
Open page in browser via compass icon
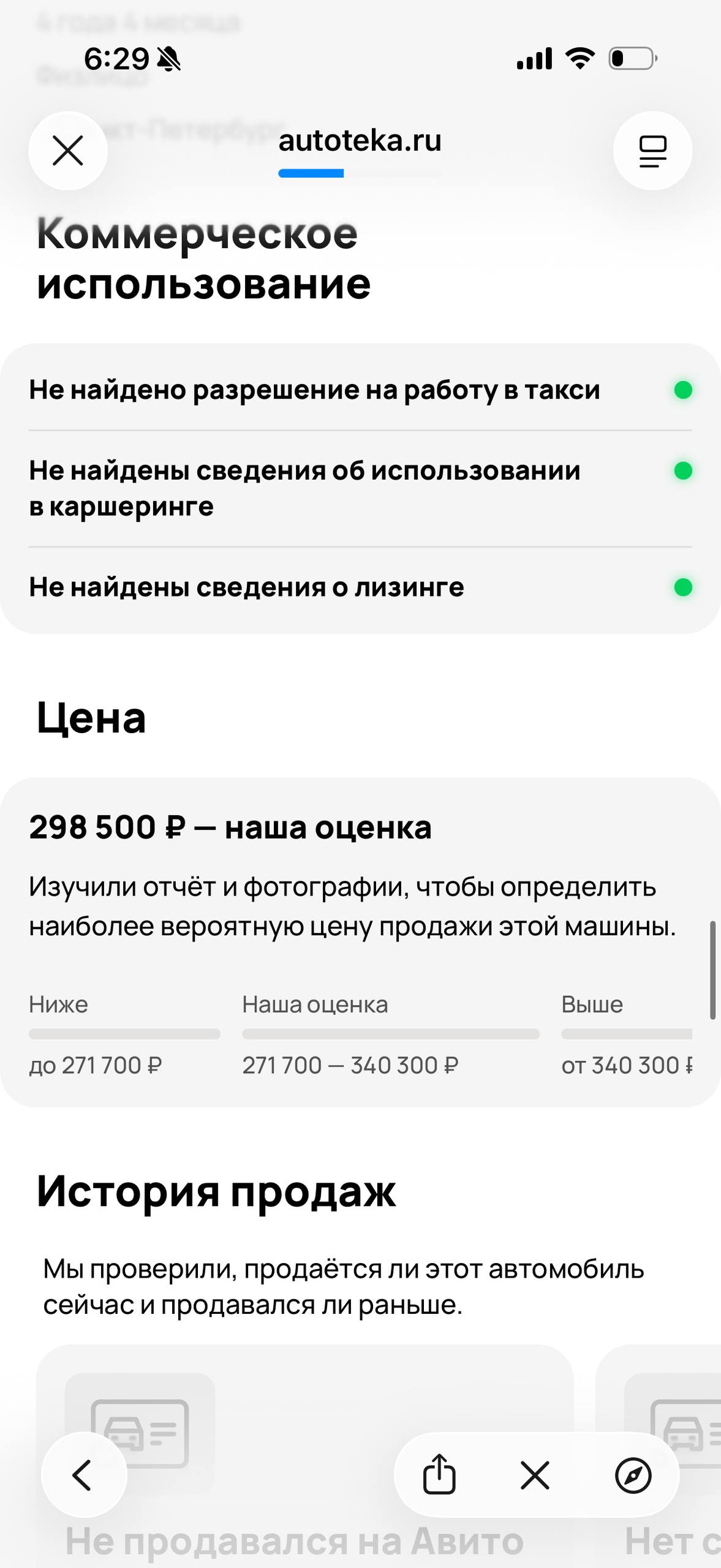[633, 1475]
